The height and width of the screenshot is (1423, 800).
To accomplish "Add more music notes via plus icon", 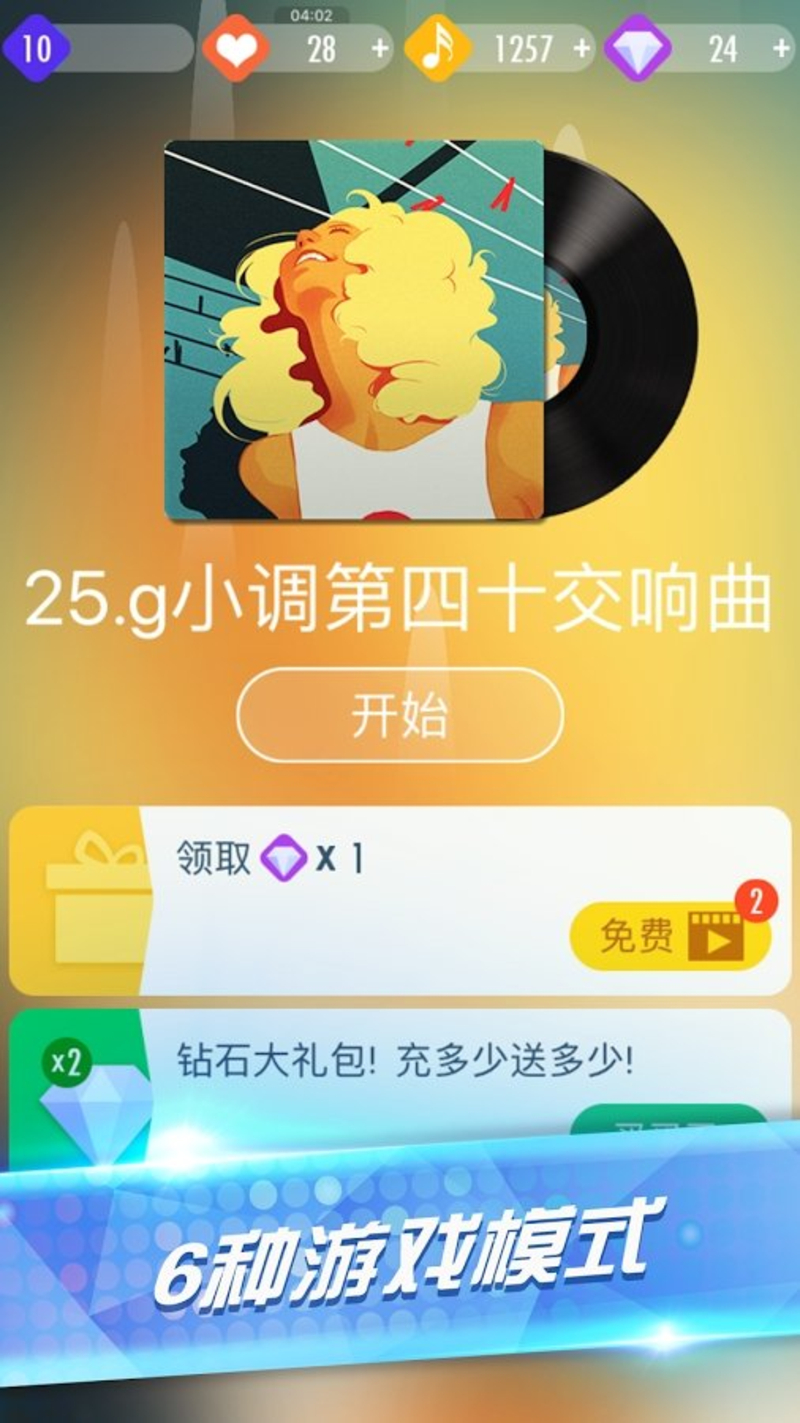I will coord(582,49).
